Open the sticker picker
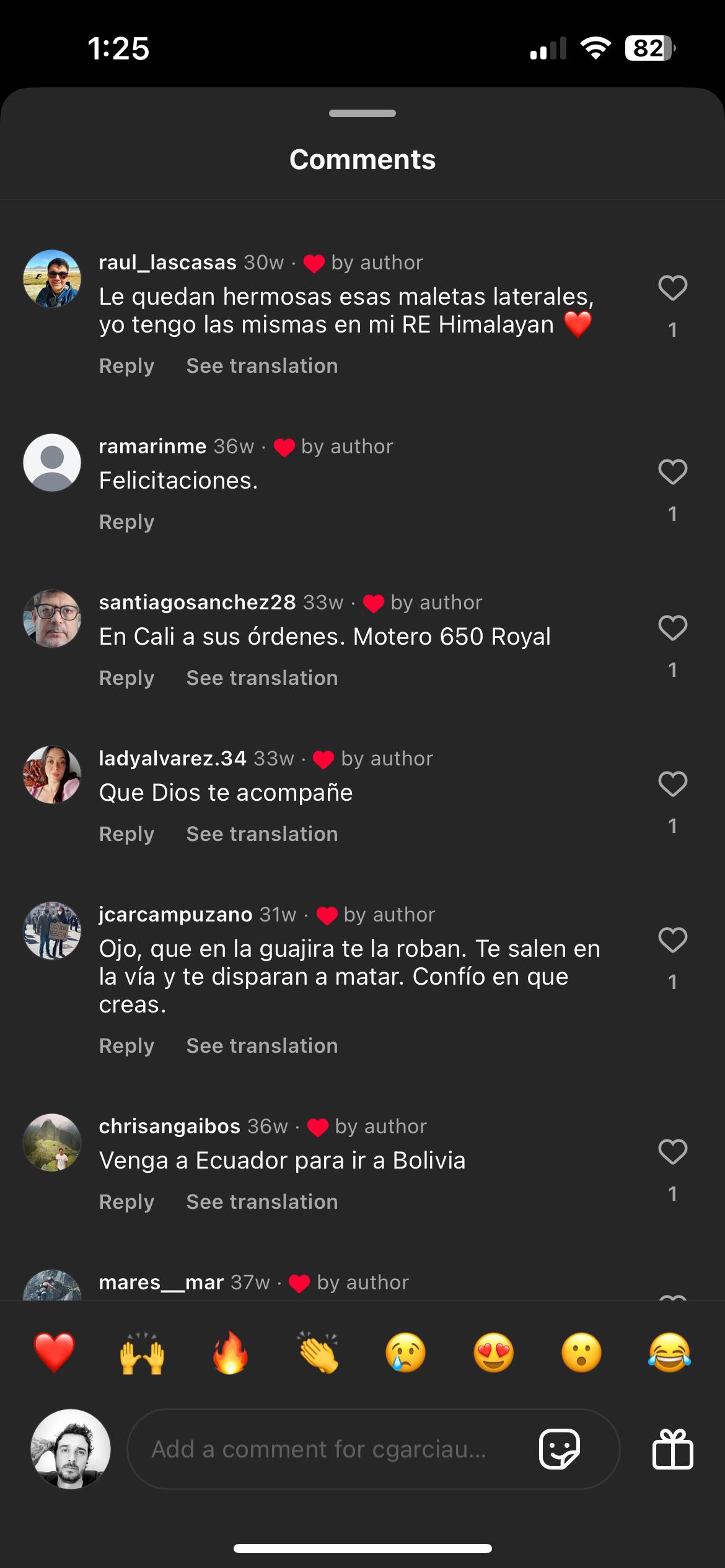The width and height of the screenshot is (725, 1568). click(559, 1450)
